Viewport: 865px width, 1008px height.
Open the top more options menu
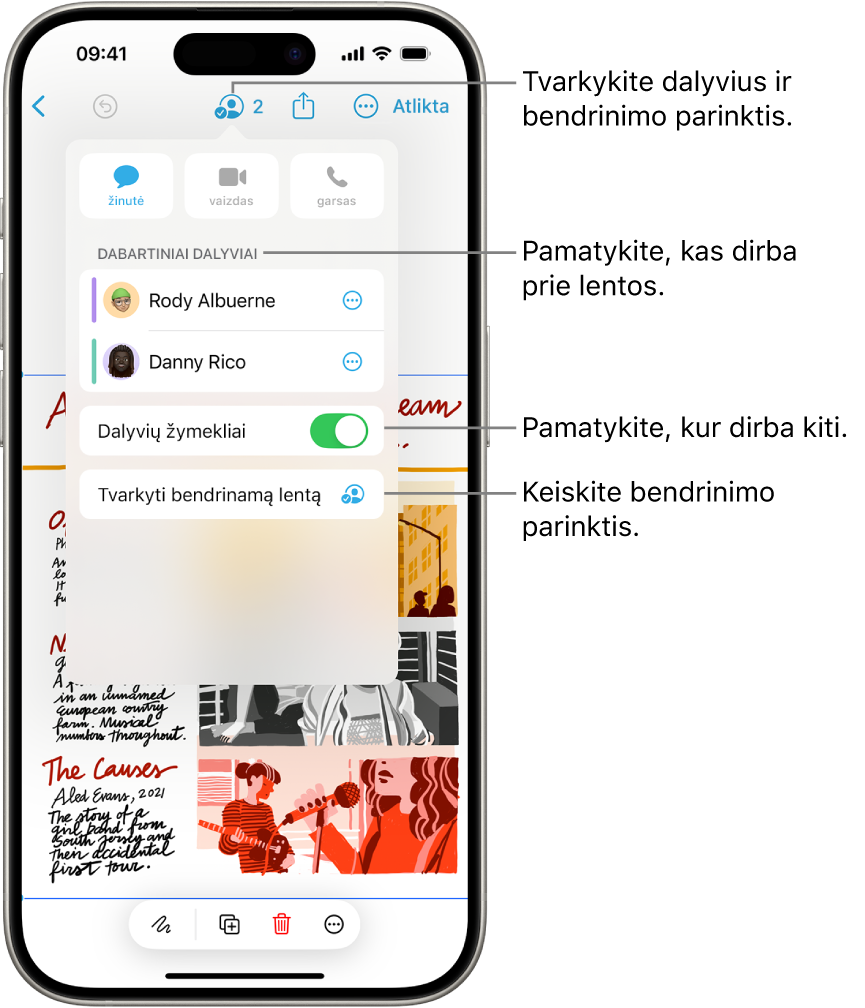tap(367, 106)
